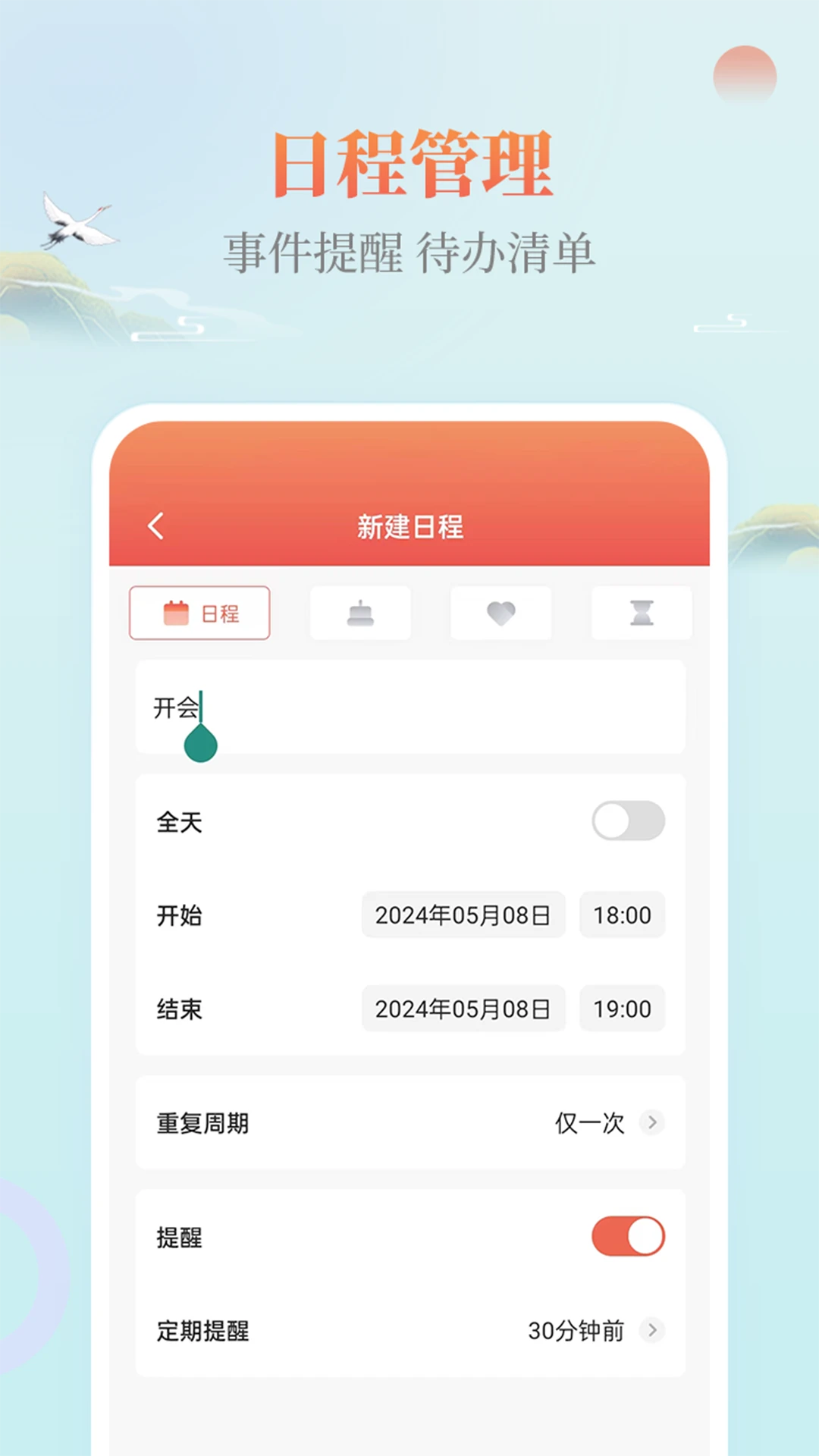Toggle the all-day event option off
The width and height of the screenshot is (819, 1456).
tap(628, 821)
